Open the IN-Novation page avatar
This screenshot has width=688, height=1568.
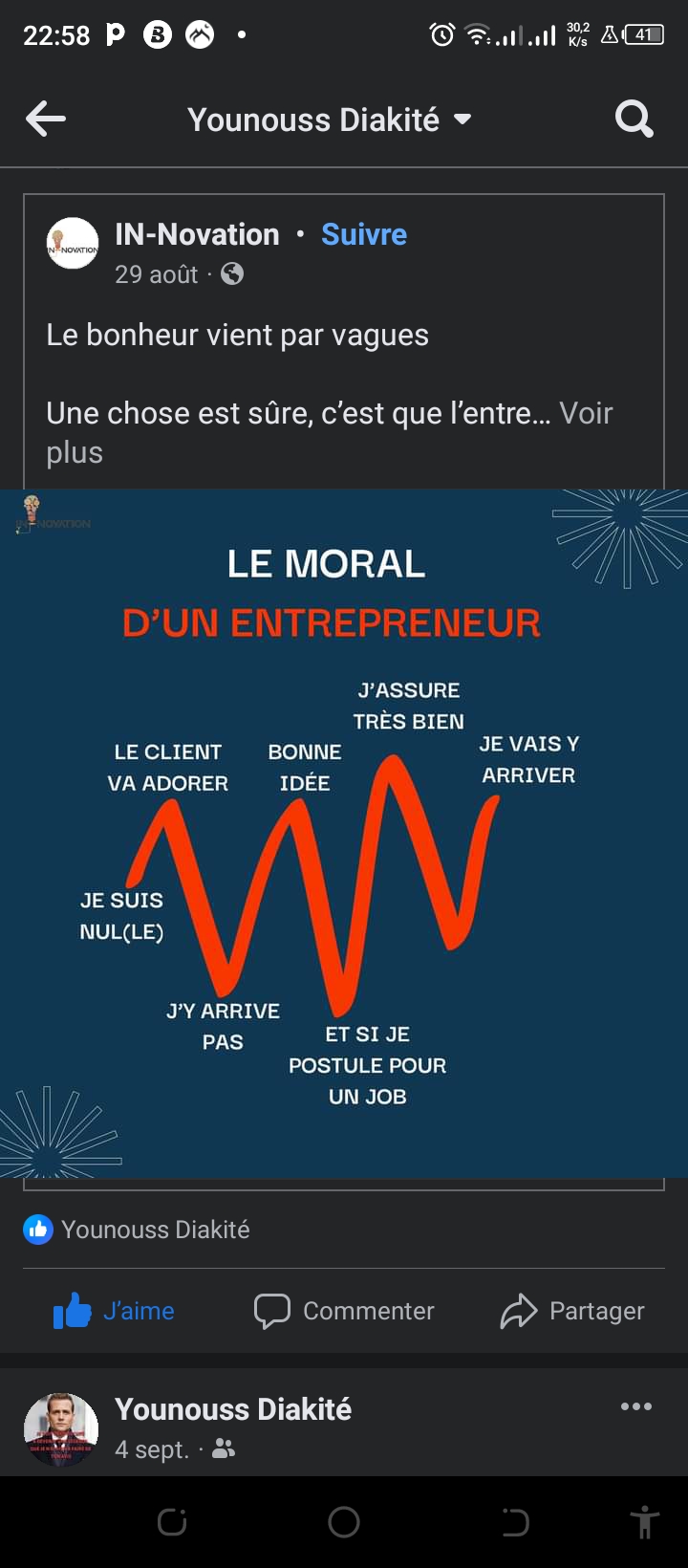tap(73, 244)
